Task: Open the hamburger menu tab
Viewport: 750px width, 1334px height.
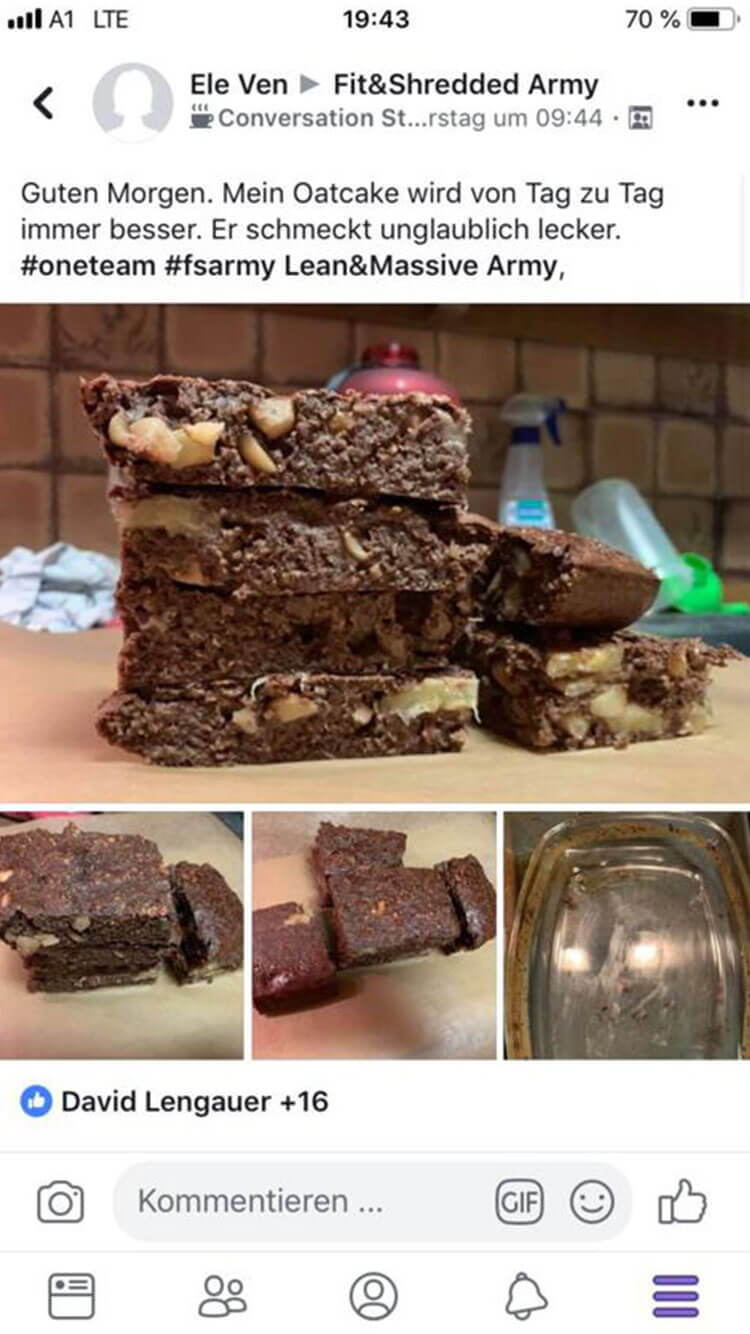Action: (676, 1297)
